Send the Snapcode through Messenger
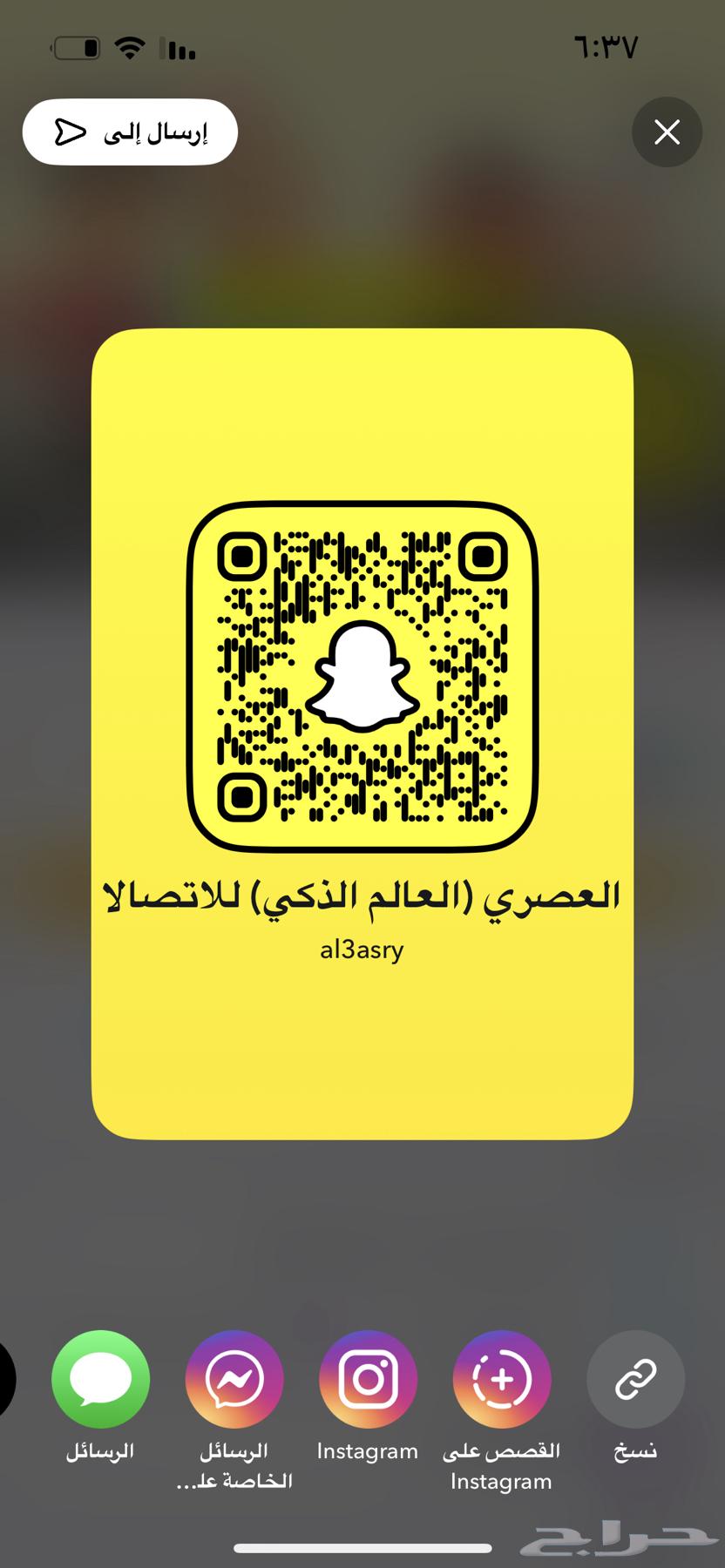 [234, 1381]
